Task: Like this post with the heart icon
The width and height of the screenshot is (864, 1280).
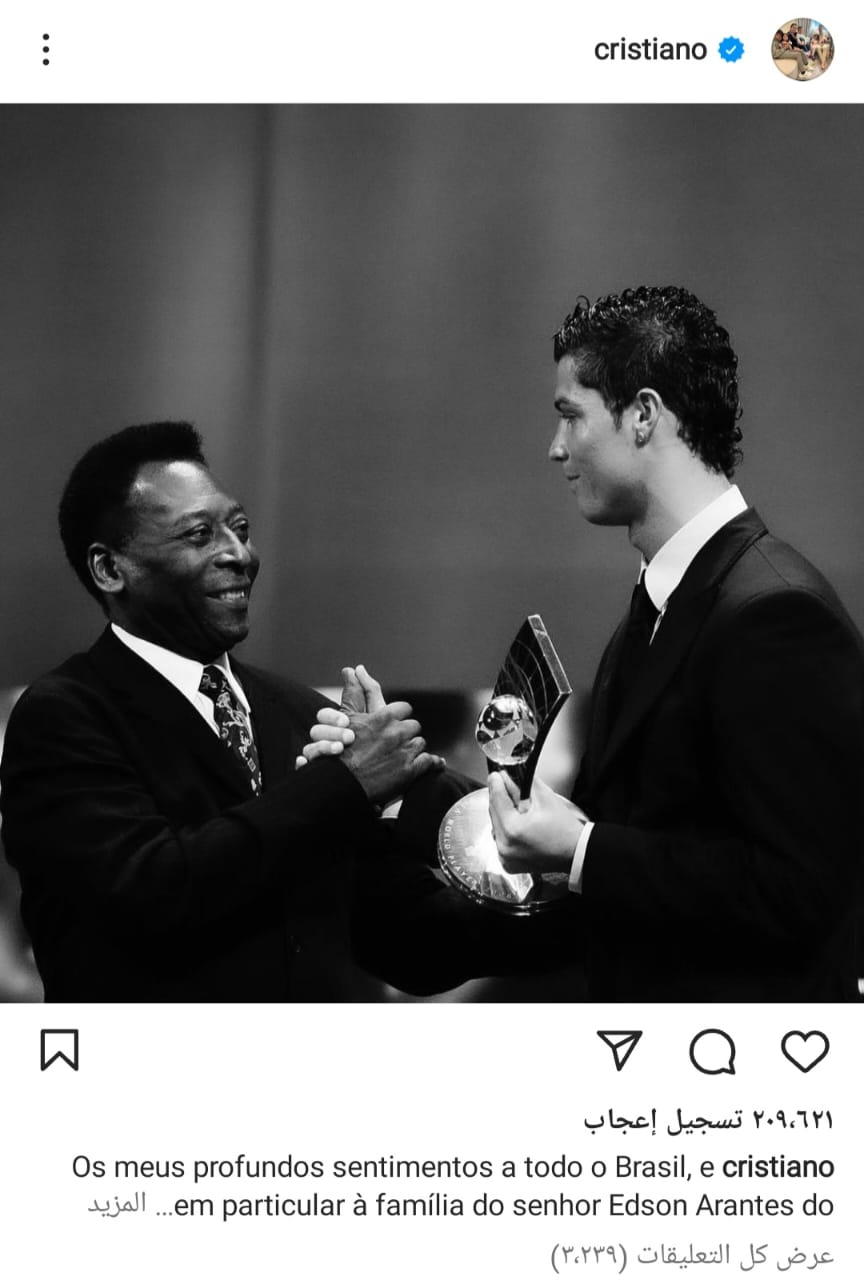Action: point(805,1052)
